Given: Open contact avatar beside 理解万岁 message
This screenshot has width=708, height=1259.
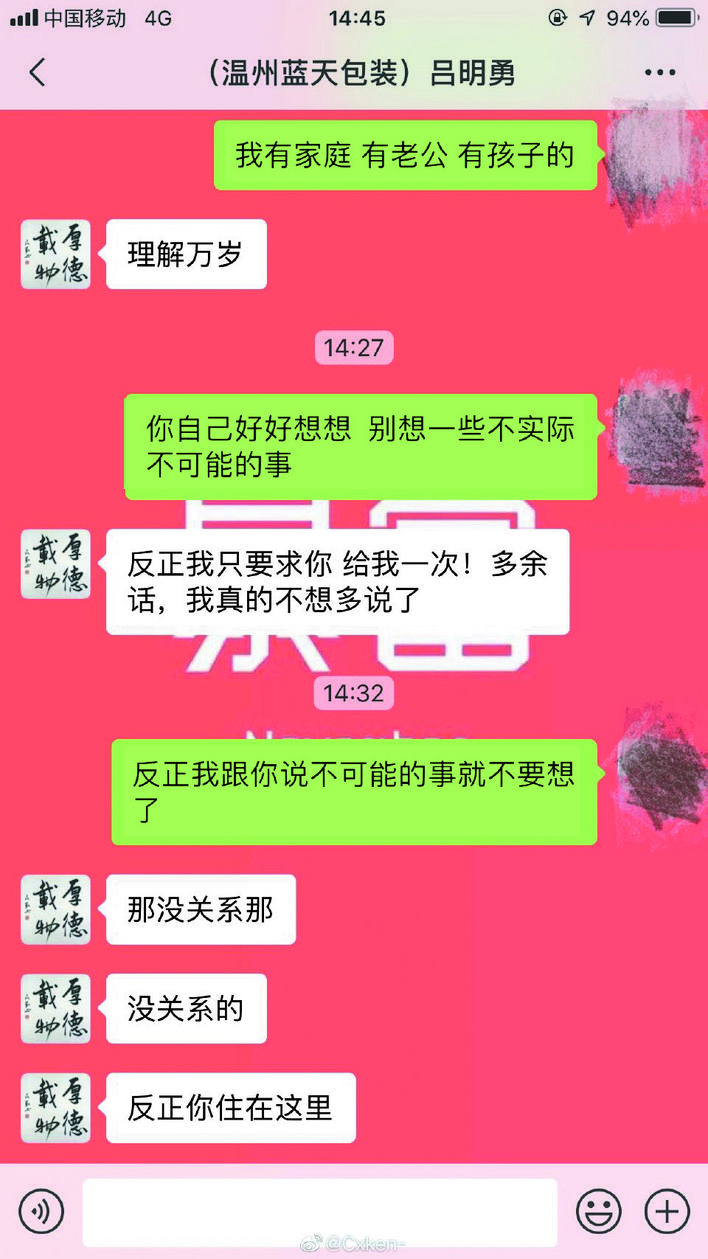Looking at the screenshot, I should (56, 254).
